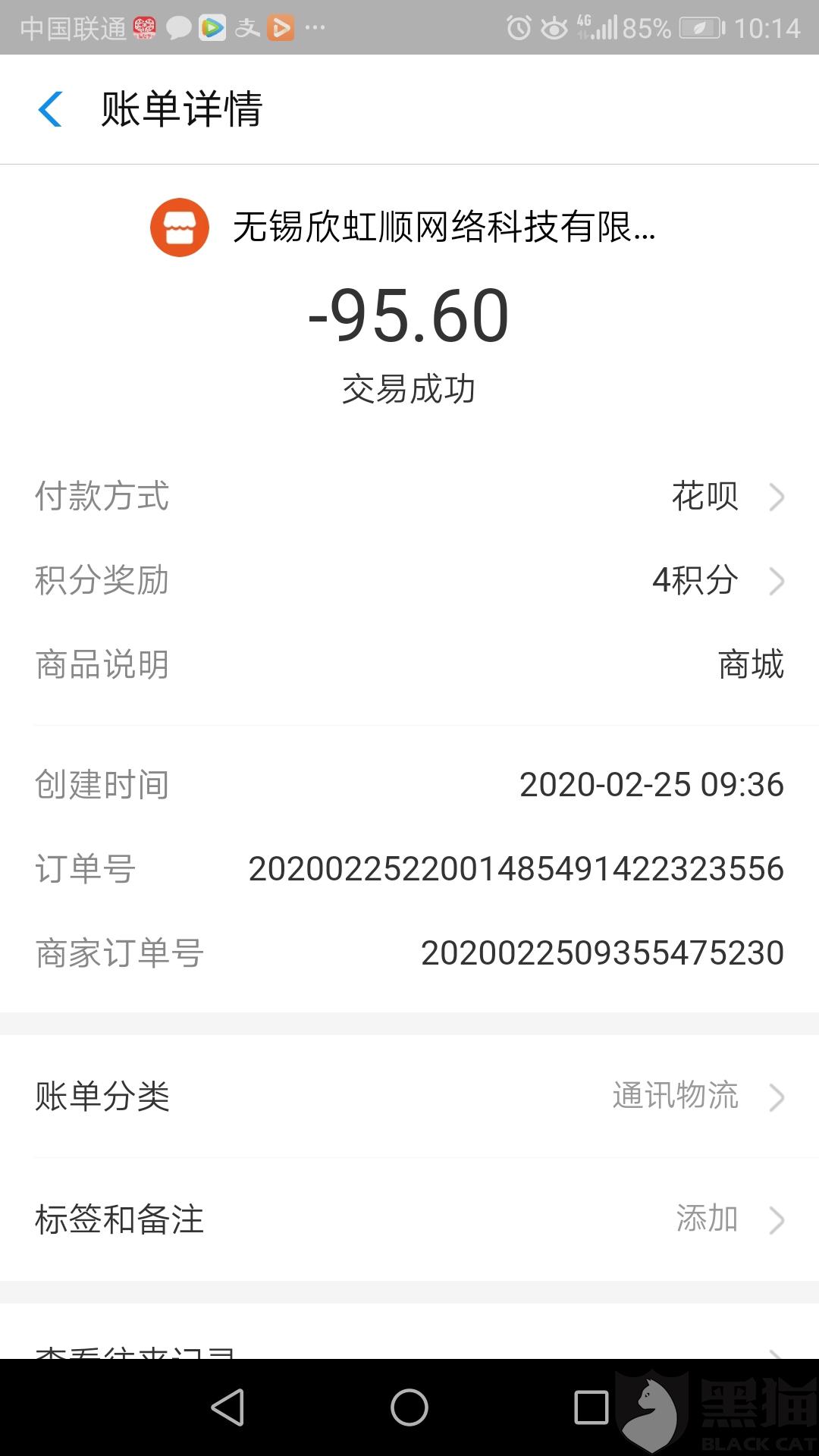Viewport: 819px width, 1456px height.
Task: Open the system recent apps square
Action: tap(591, 1407)
